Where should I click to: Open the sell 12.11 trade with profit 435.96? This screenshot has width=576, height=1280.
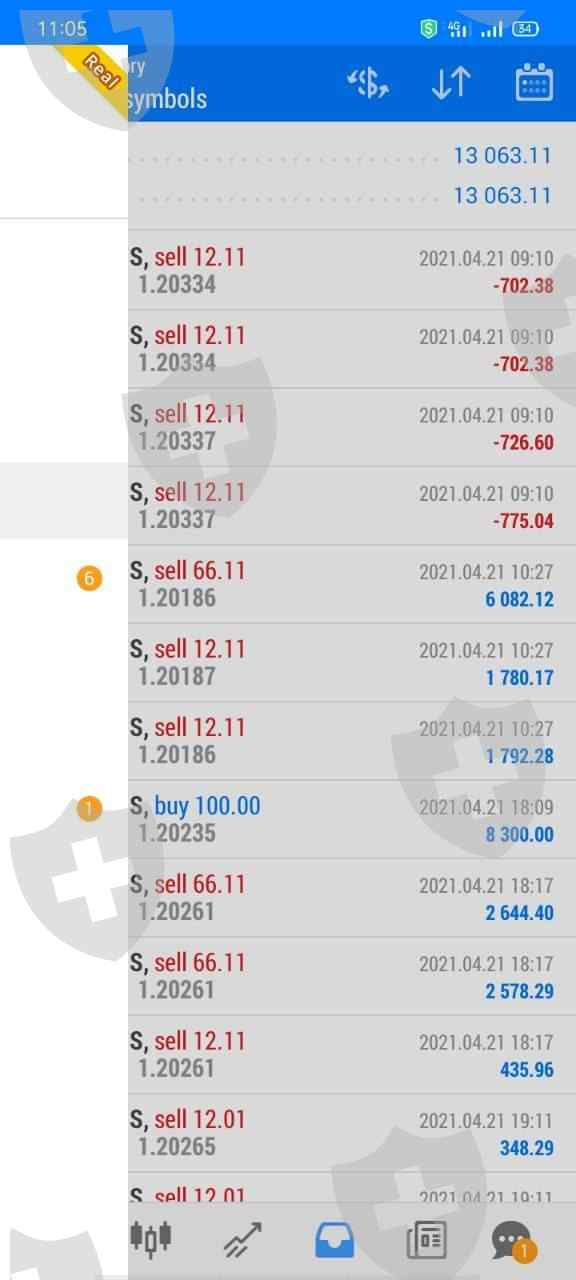352,1054
